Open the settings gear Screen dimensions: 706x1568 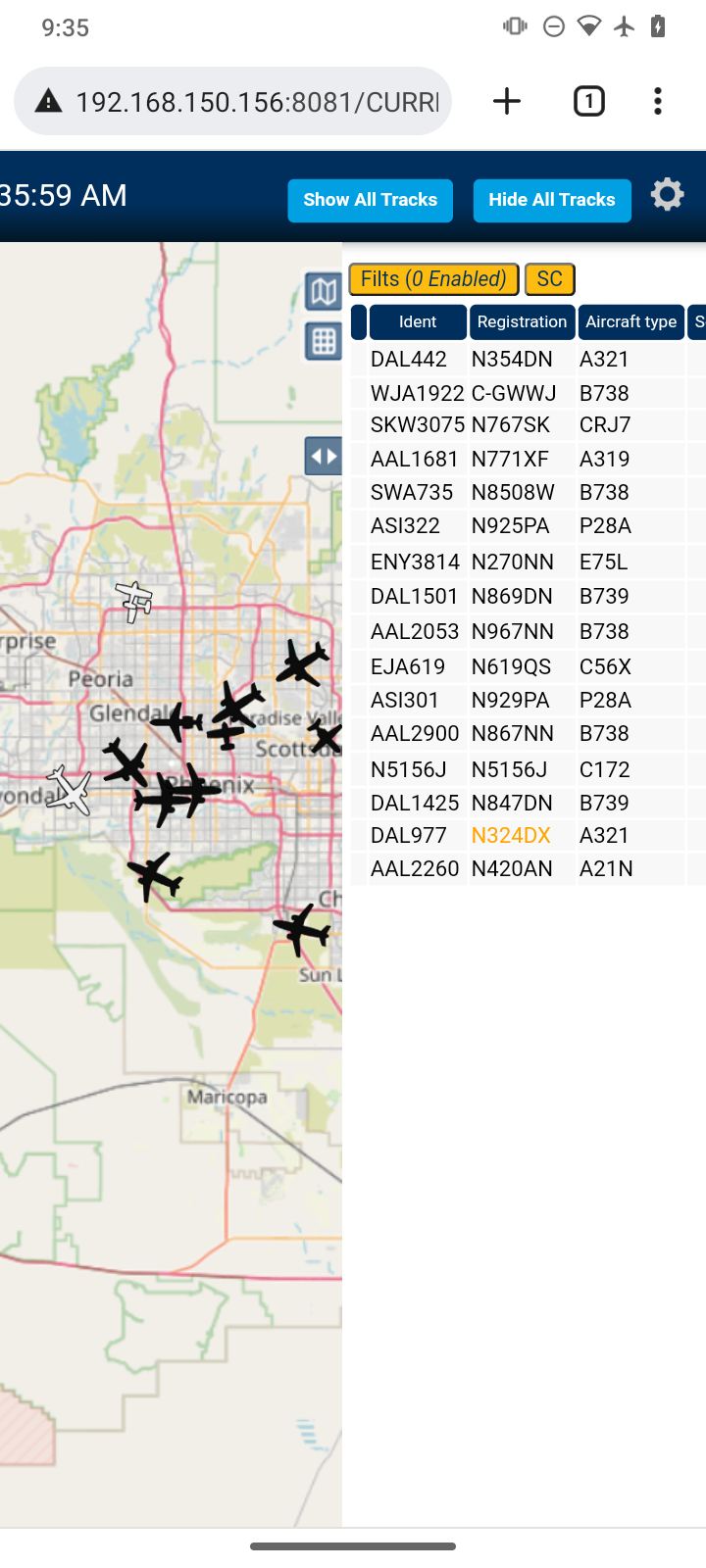[x=667, y=195]
